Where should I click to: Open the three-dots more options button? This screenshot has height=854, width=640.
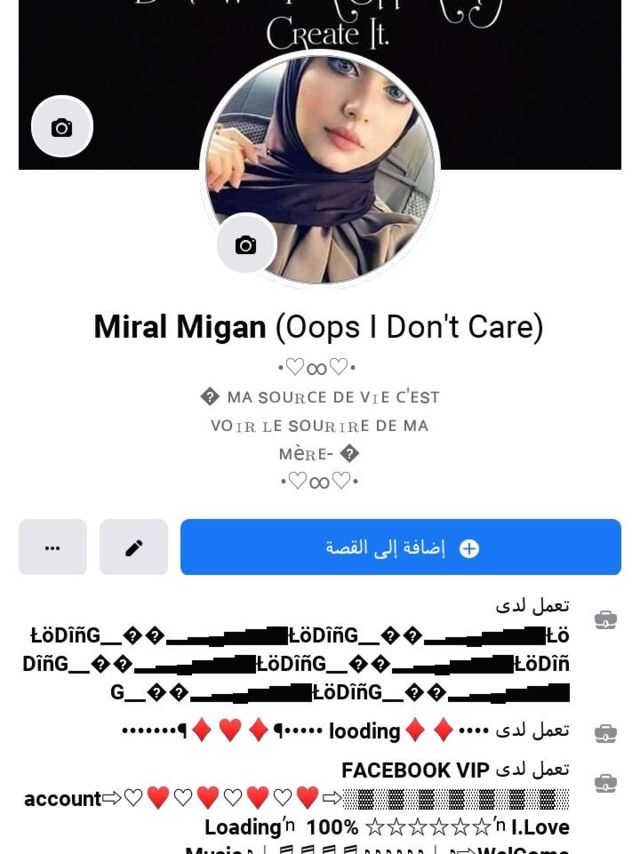(53, 547)
